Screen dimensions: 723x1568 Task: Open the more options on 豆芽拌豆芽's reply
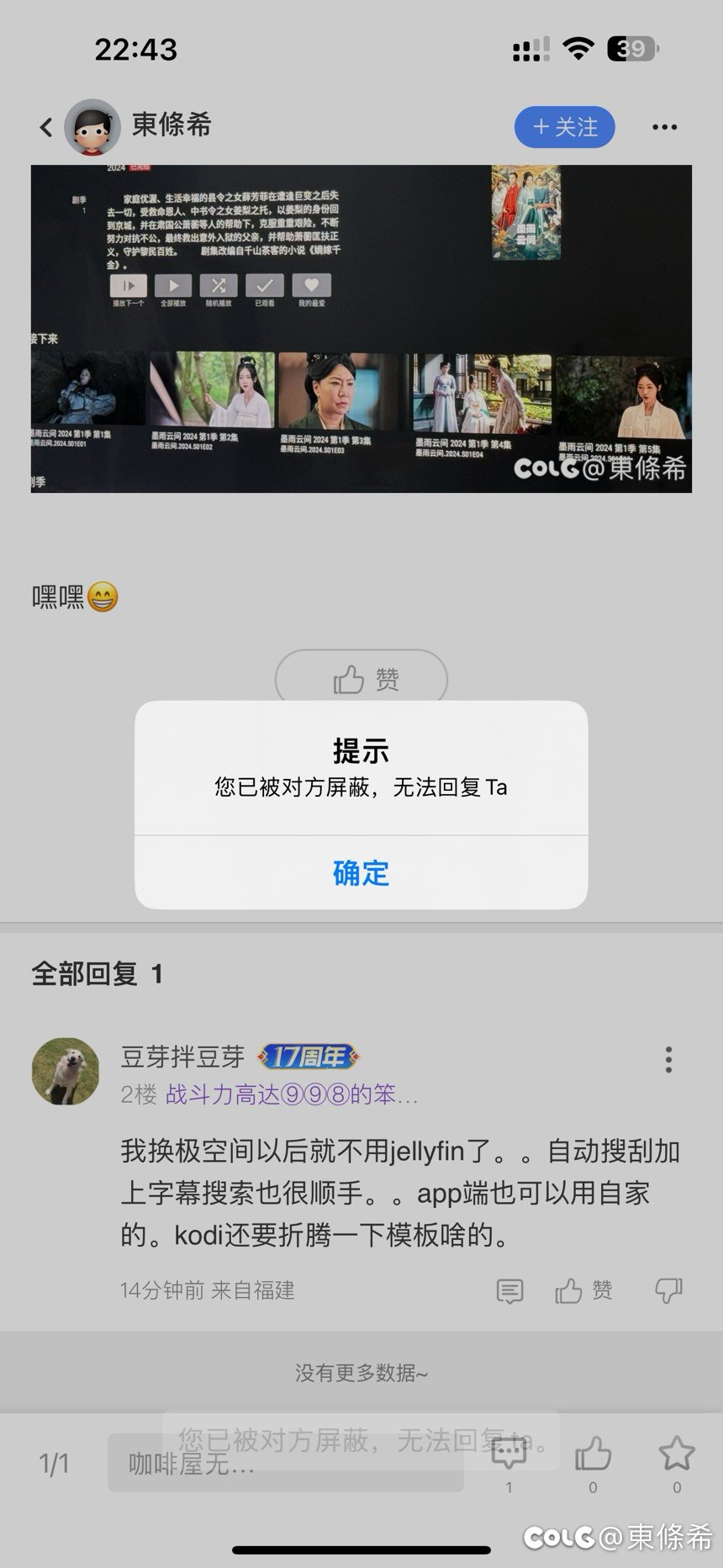[x=668, y=1060]
